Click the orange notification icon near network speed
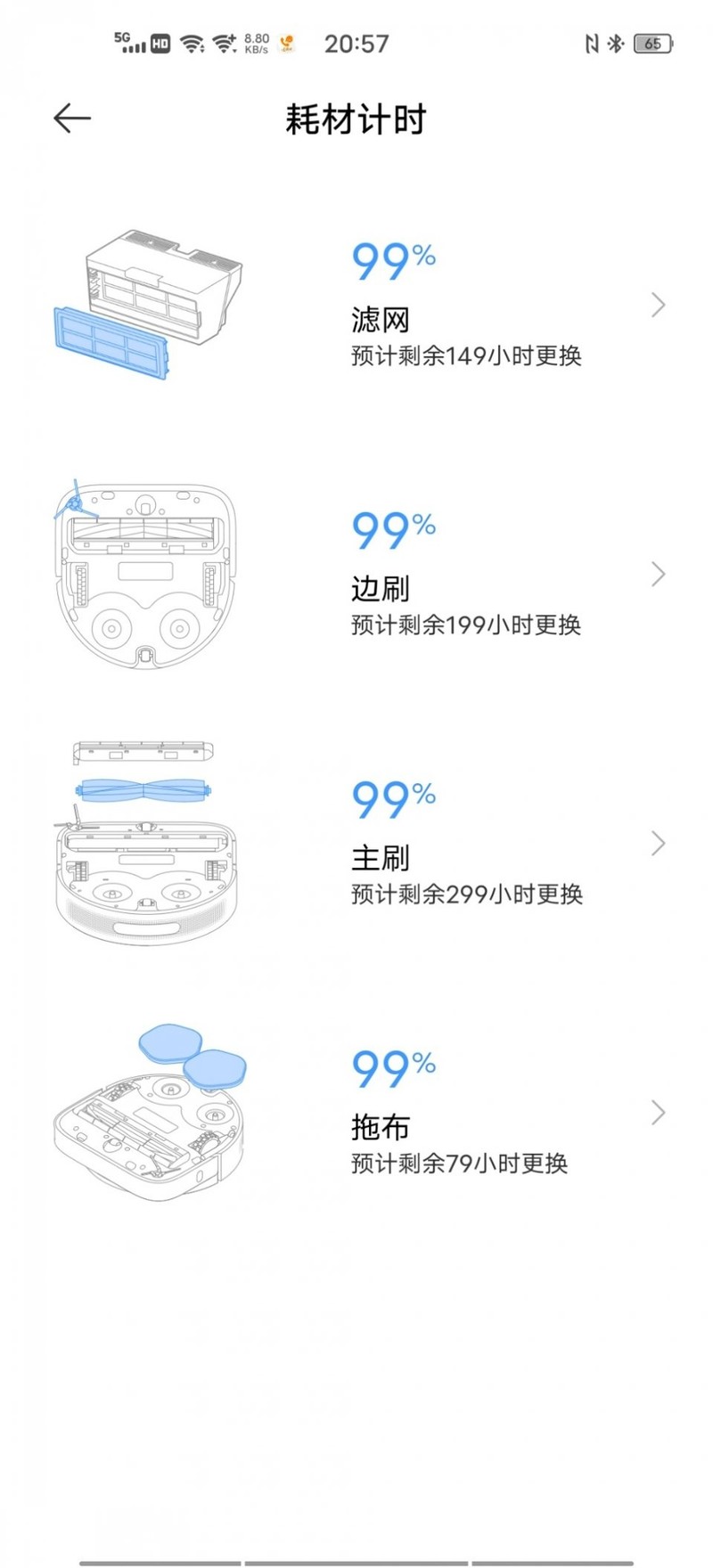Screen dimensions: 713x1568 [286, 43]
